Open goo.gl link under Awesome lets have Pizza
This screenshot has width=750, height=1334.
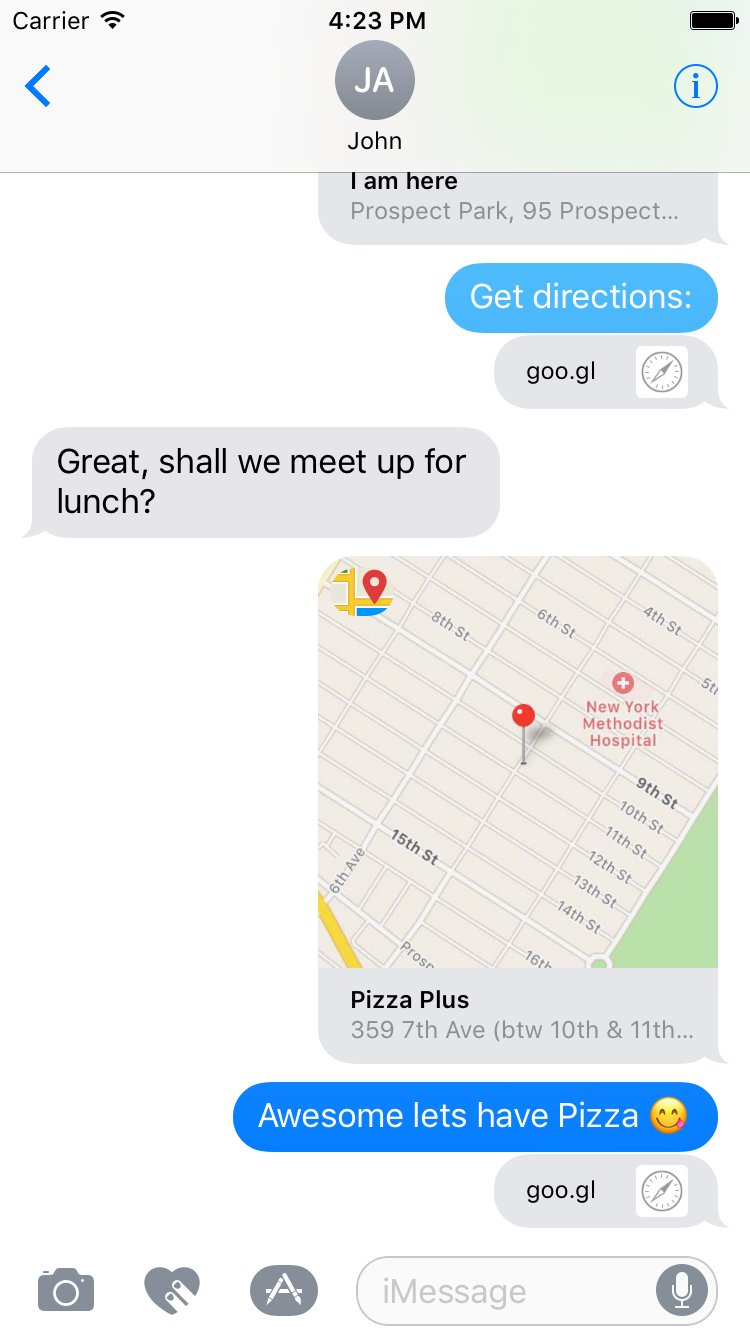[x=605, y=1191]
